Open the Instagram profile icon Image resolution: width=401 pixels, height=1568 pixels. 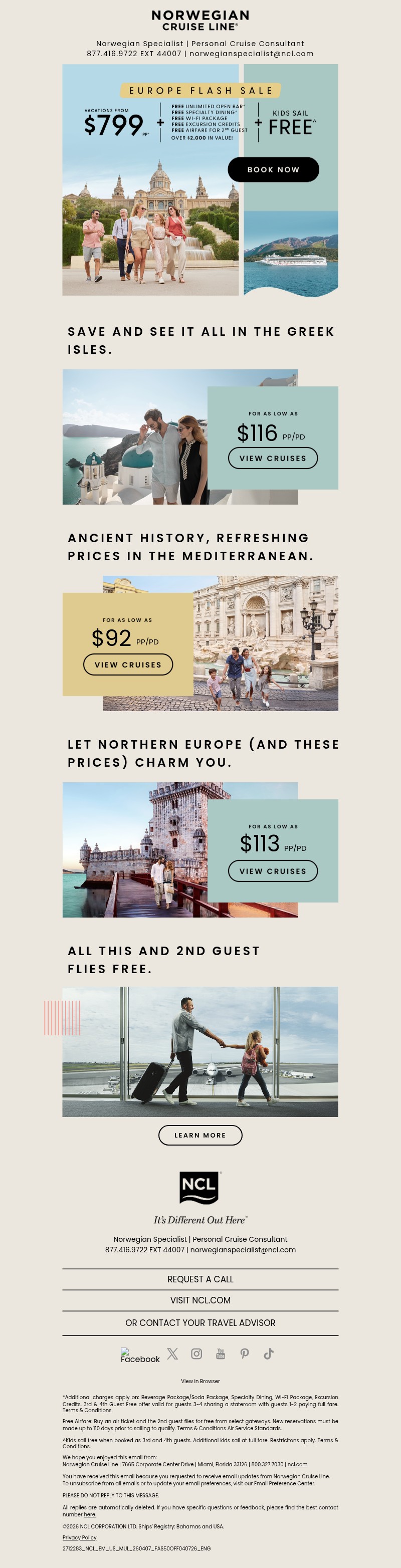pos(196,1354)
